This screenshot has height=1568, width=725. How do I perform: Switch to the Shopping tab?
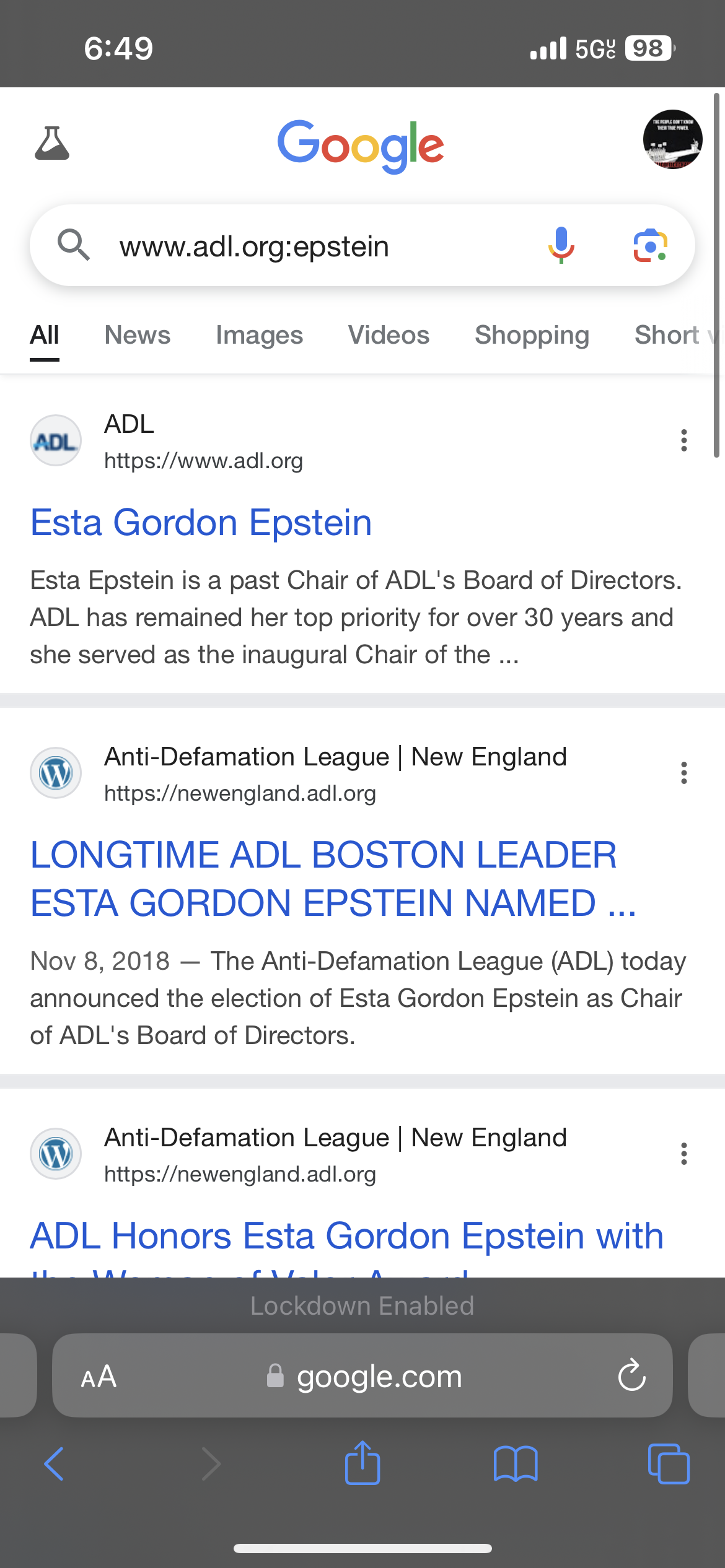click(x=532, y=335)
